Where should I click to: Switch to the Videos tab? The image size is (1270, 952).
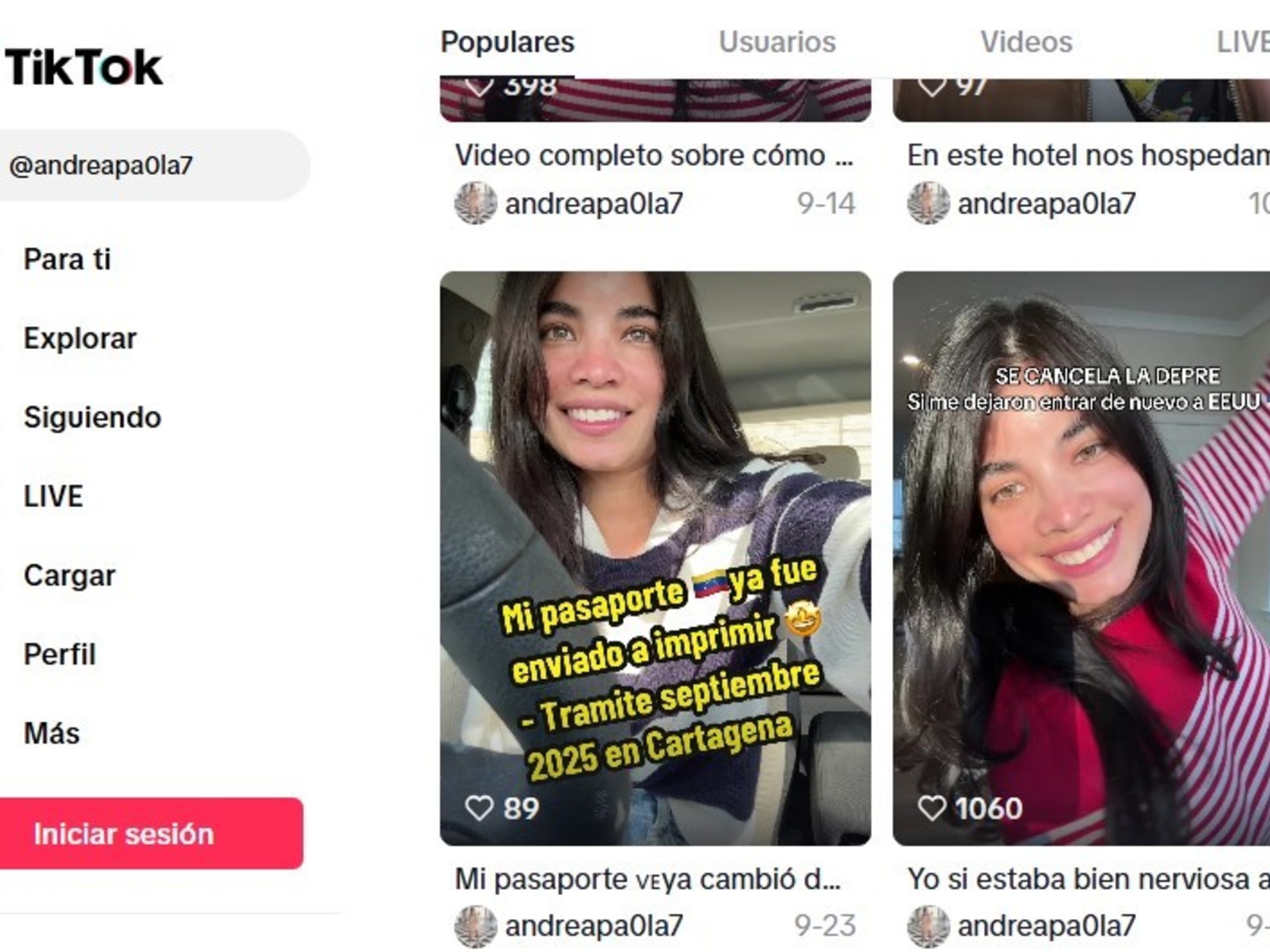pos(1026,42)
